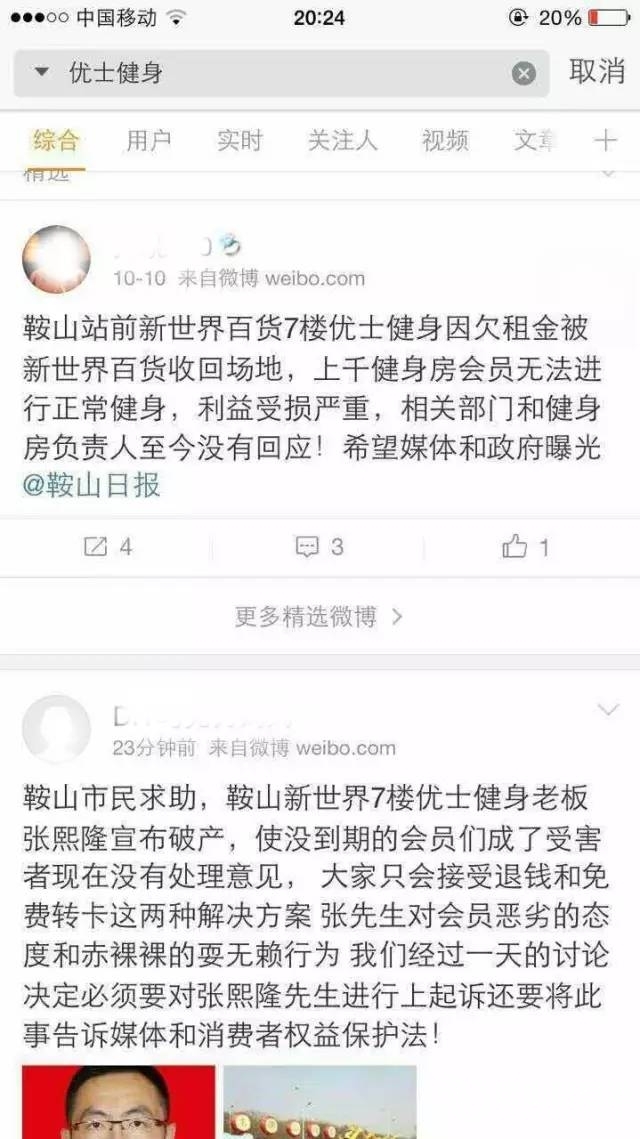Switch to the 用户 tab
Image resolution: width=640 pixels, height=1139 pixels.
coord(148,141)
